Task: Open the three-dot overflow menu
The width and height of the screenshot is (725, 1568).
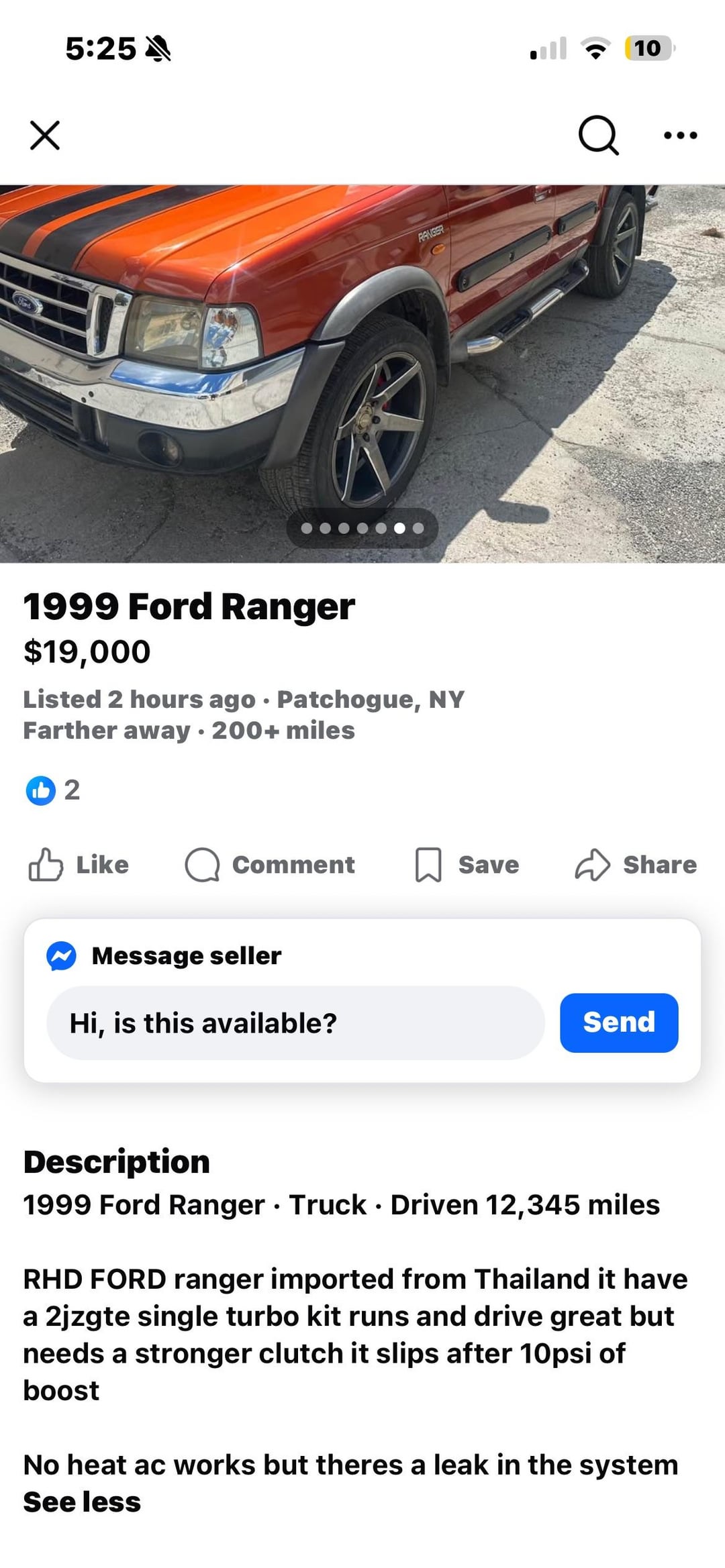Action: 680,136
